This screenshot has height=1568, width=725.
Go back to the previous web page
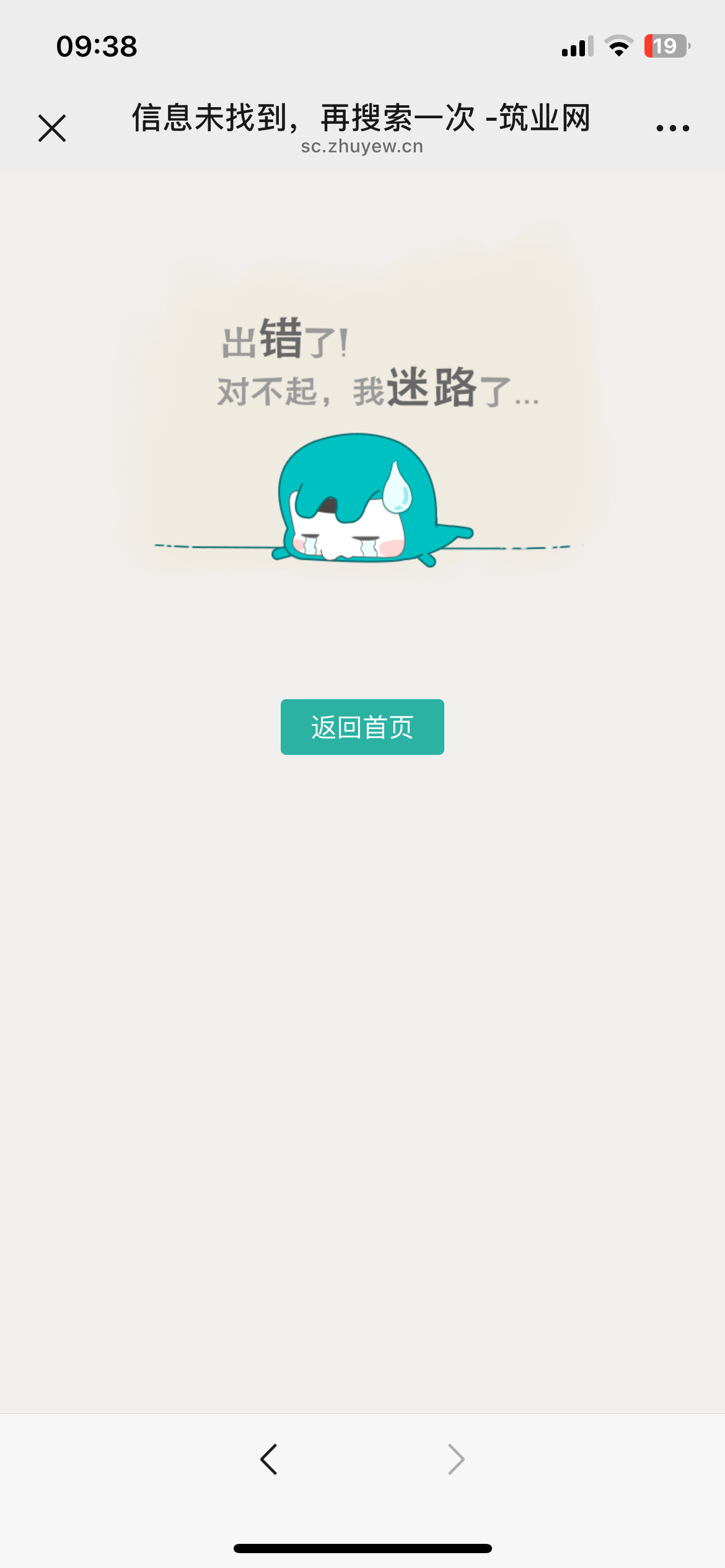[269, 1460]
